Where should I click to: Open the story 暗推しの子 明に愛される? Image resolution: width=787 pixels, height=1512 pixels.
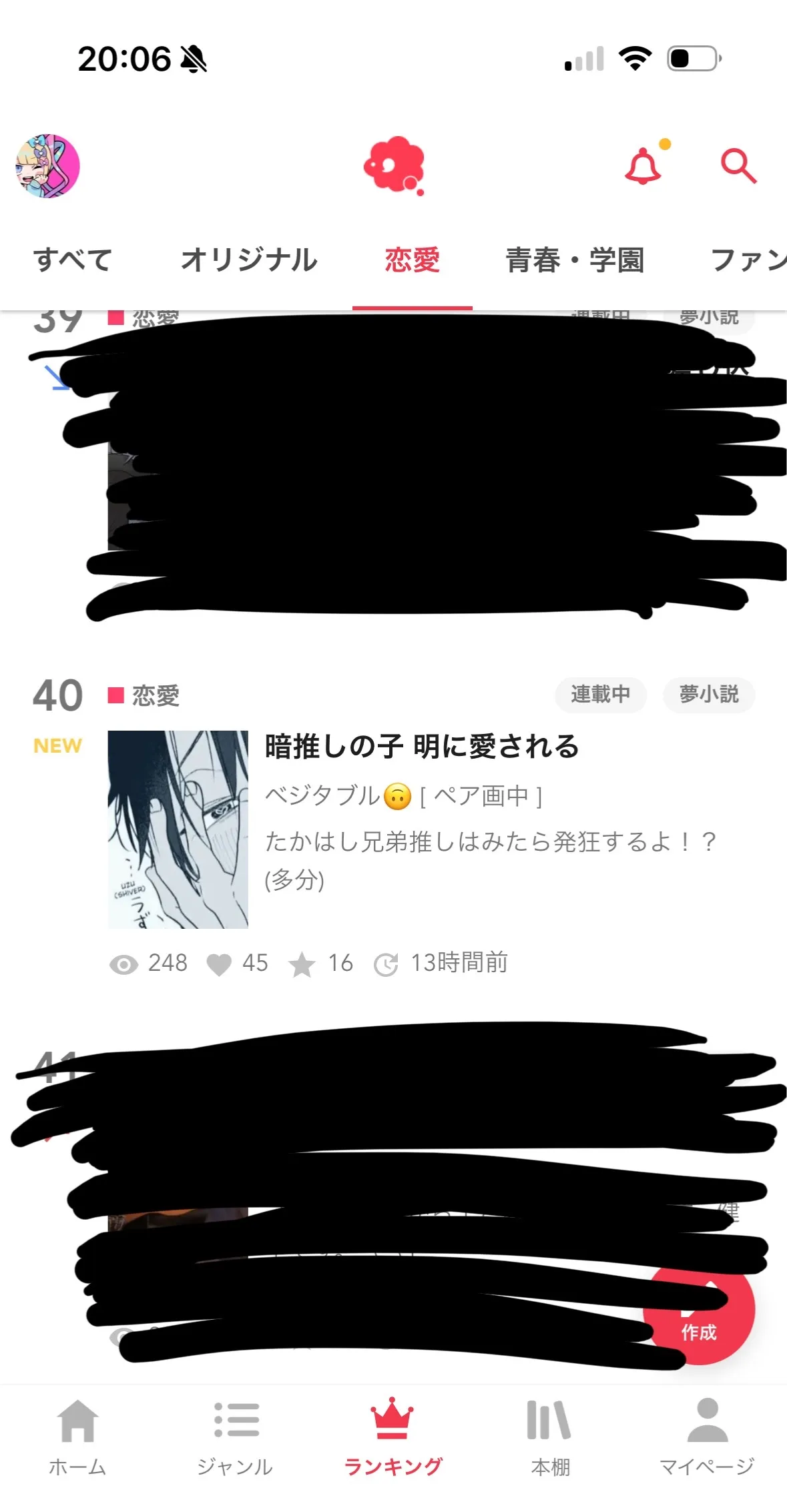tap(422, 746)
